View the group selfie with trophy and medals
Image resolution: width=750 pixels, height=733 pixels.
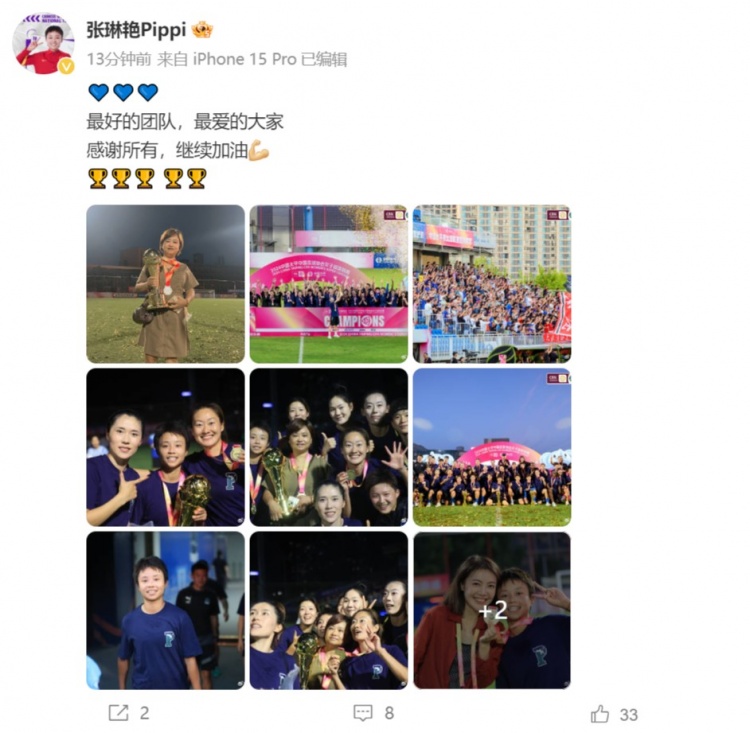(x=328, y=446)
